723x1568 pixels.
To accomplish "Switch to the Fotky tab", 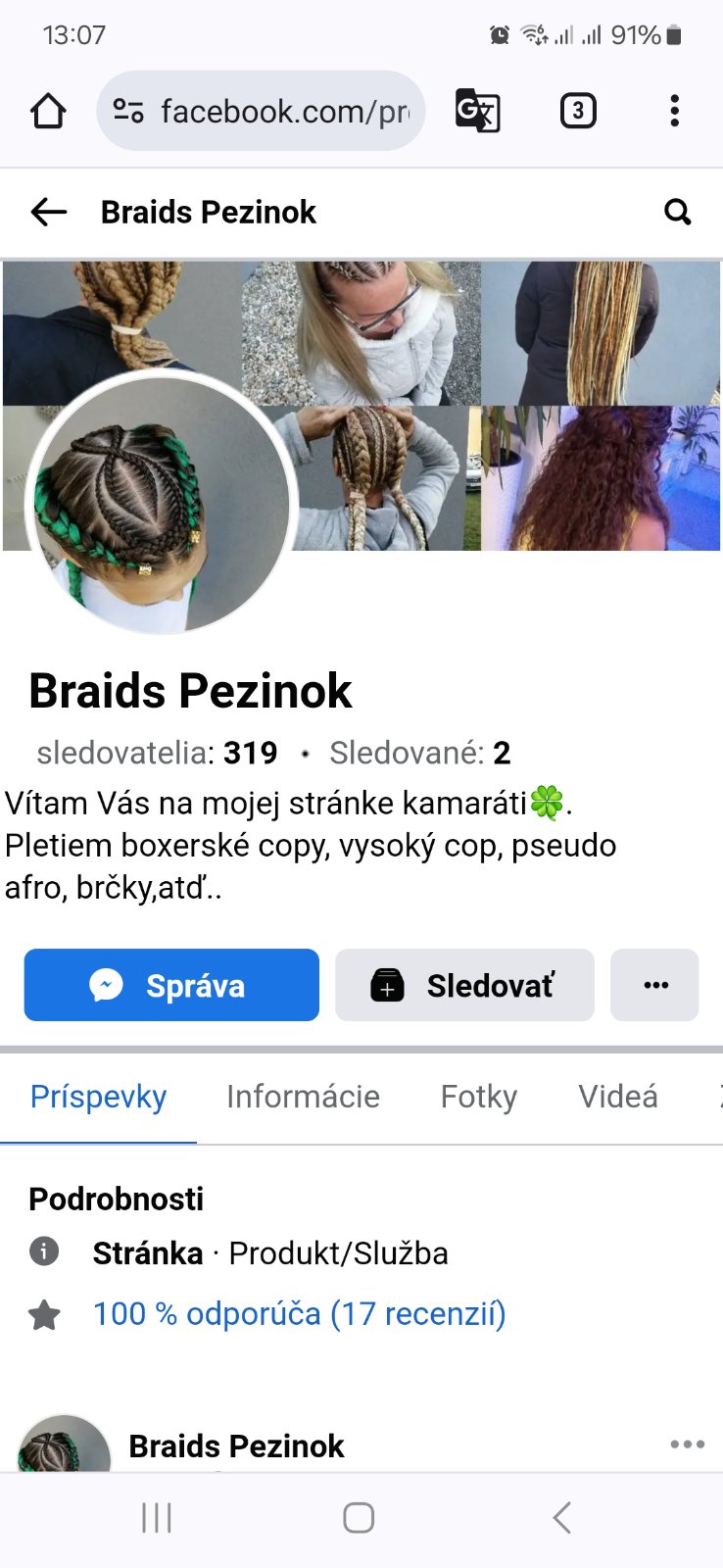I will pos(478,1097).
